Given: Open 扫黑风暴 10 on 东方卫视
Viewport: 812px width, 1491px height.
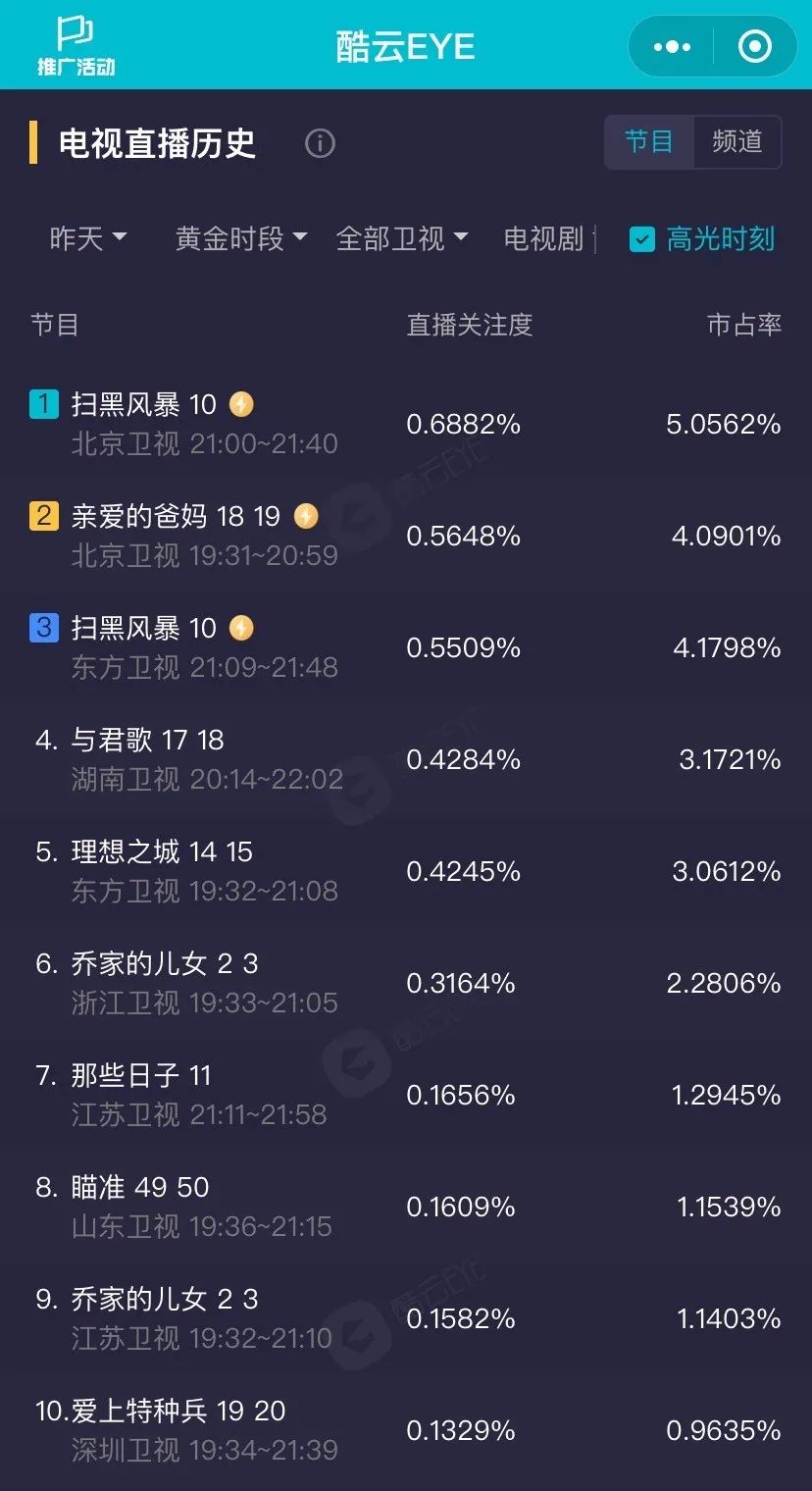Looking at the screenshot, I should pos(143,628).
